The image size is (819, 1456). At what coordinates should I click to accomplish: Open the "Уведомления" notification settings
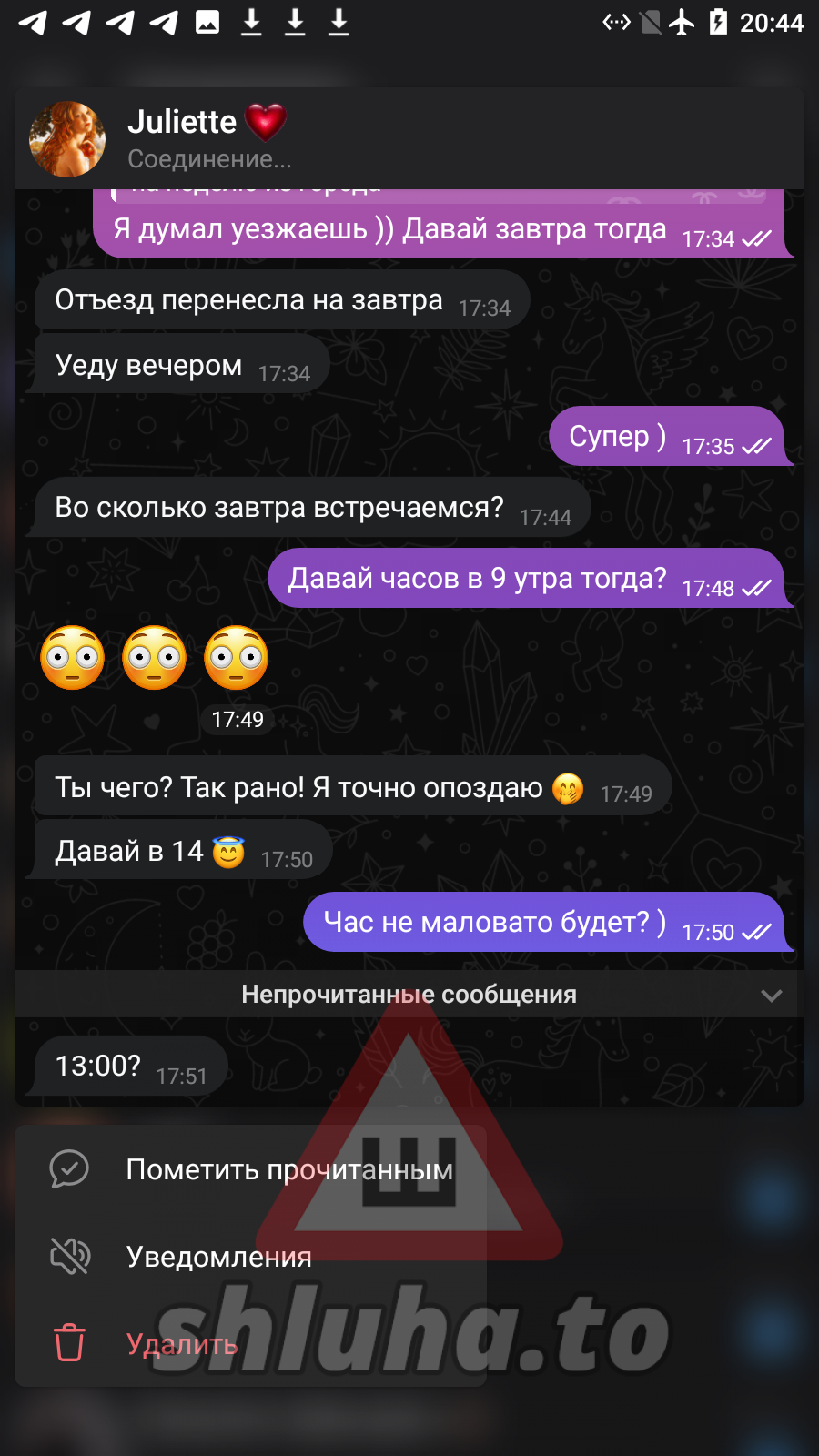[218, 1257]
